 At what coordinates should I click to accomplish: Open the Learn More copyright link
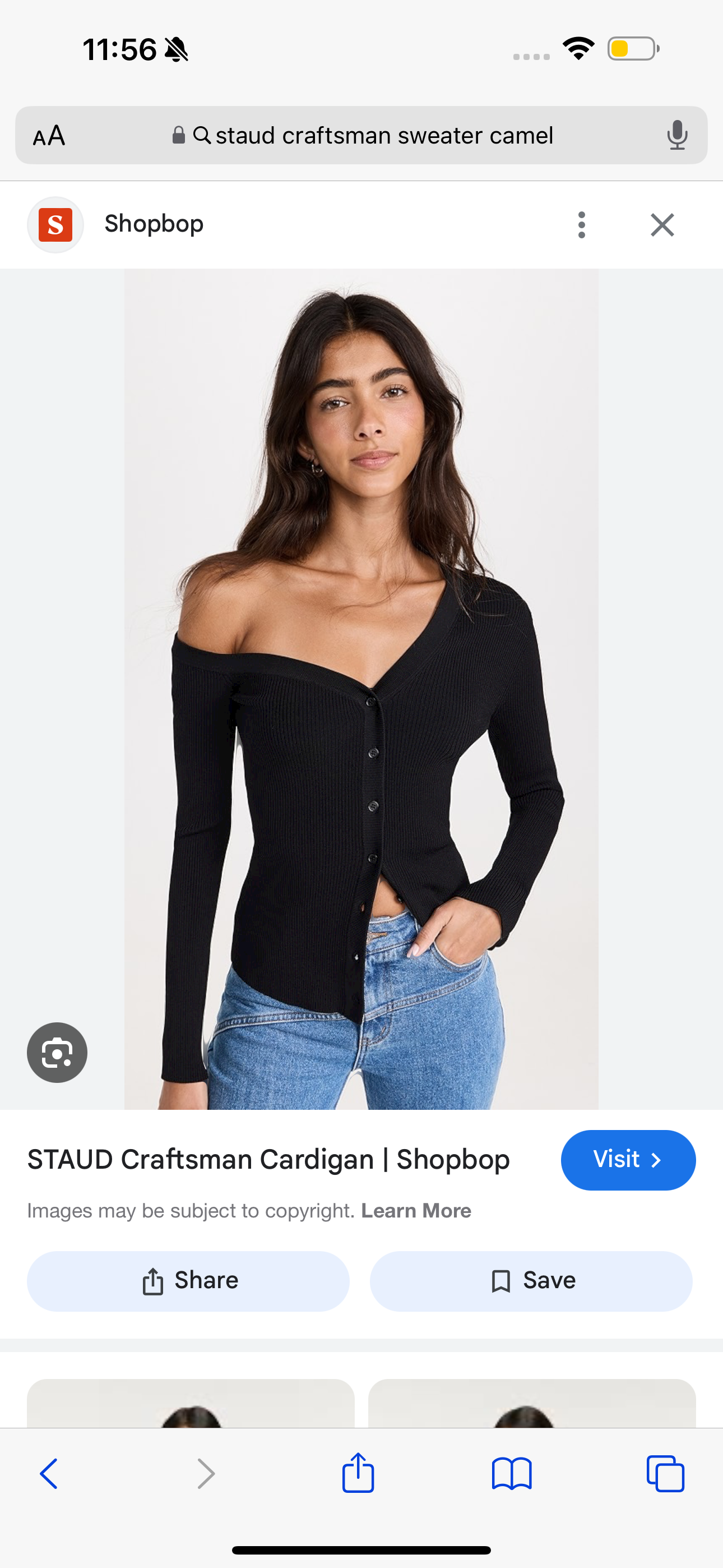point(416,1211)
